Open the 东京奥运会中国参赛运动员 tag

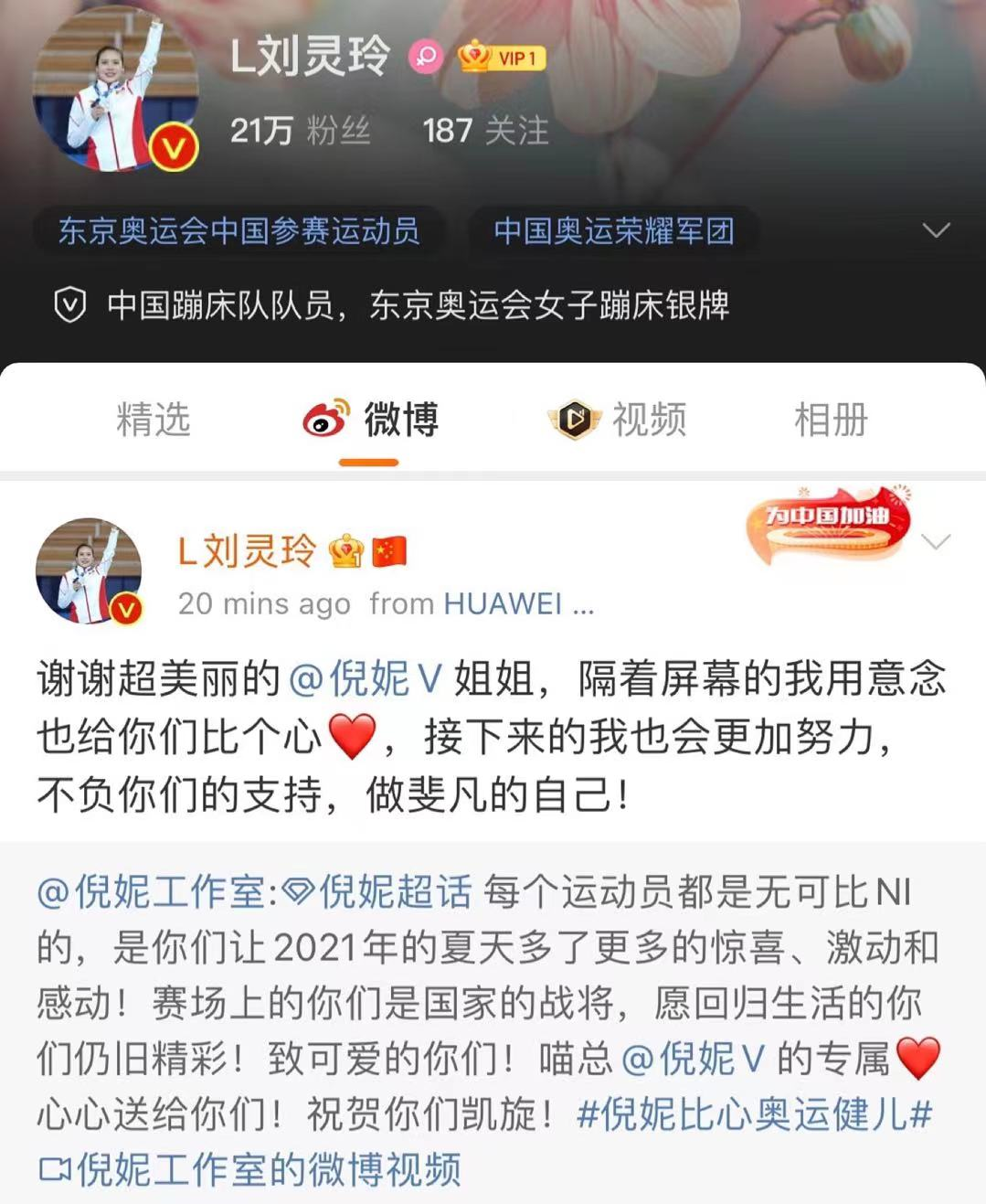pos(239,230)
